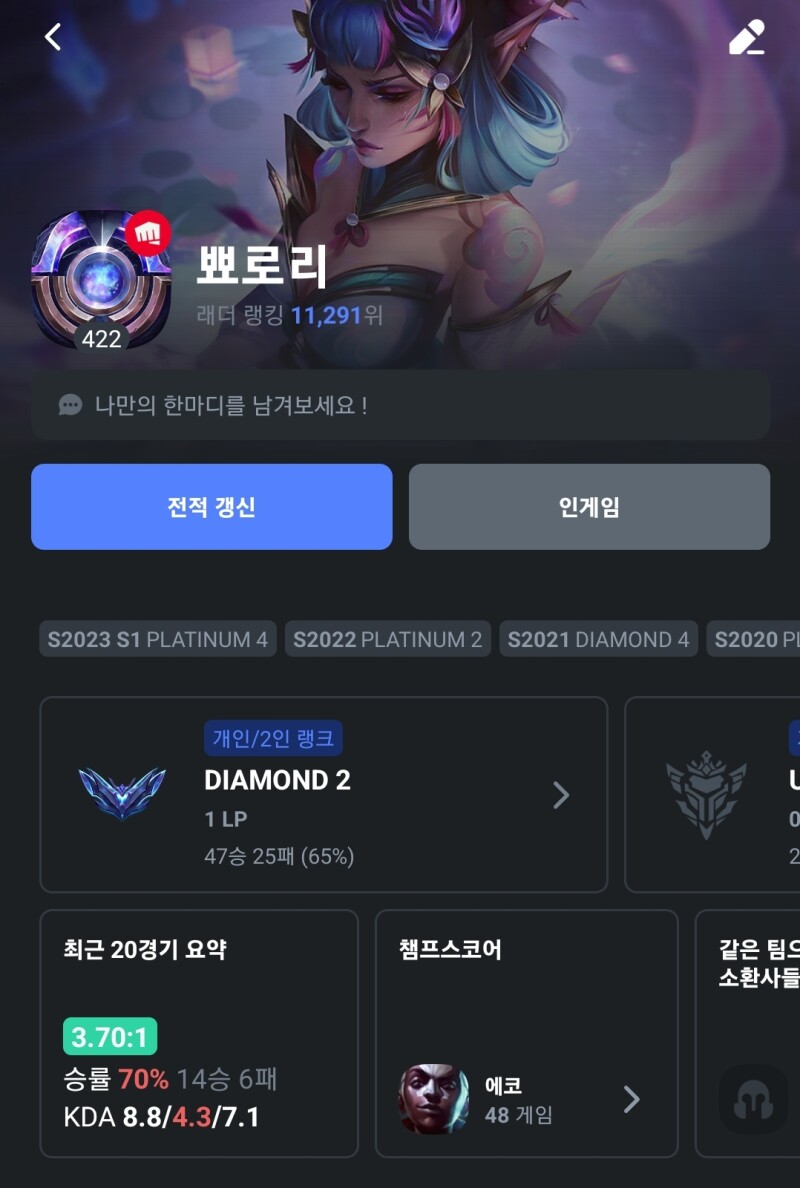This screenshot has height=1188, width=800.
Task: Refresh stats with the 전적 갱신 button
Action: 211,507
